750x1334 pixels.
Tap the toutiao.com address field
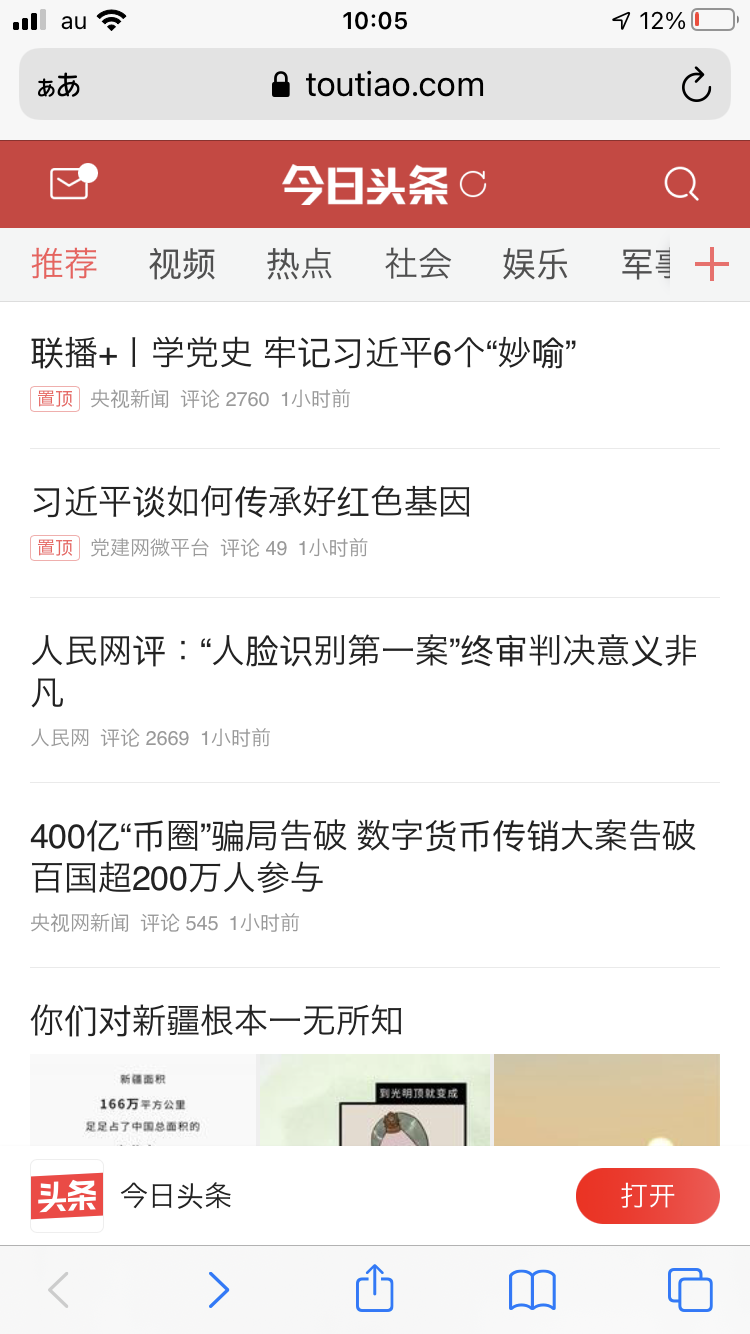pos(378,85)
